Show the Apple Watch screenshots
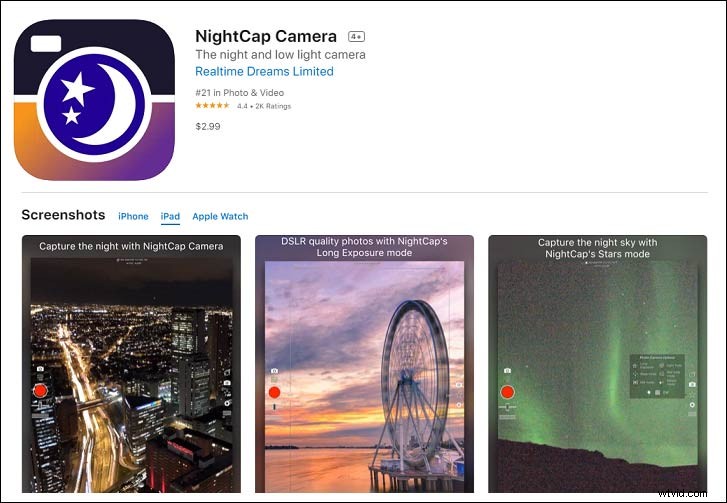Screen dimensions: 727x503 click(x=220, y=216)
